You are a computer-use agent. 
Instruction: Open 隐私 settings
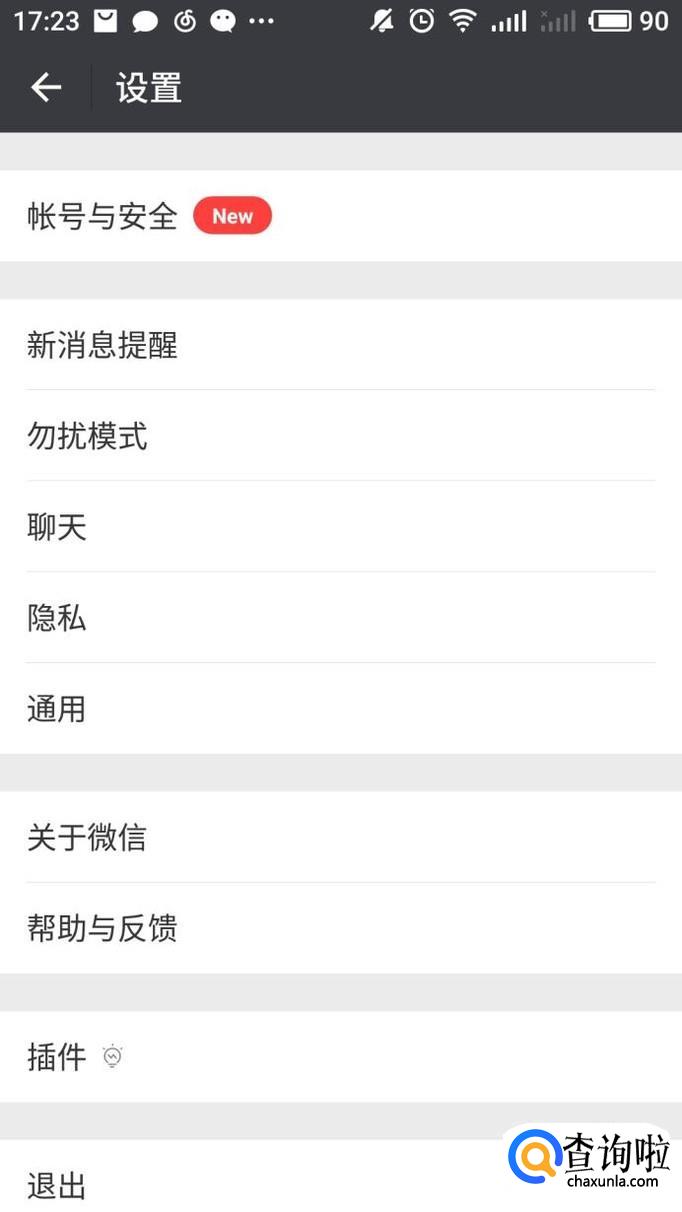(x=58, y=618)
